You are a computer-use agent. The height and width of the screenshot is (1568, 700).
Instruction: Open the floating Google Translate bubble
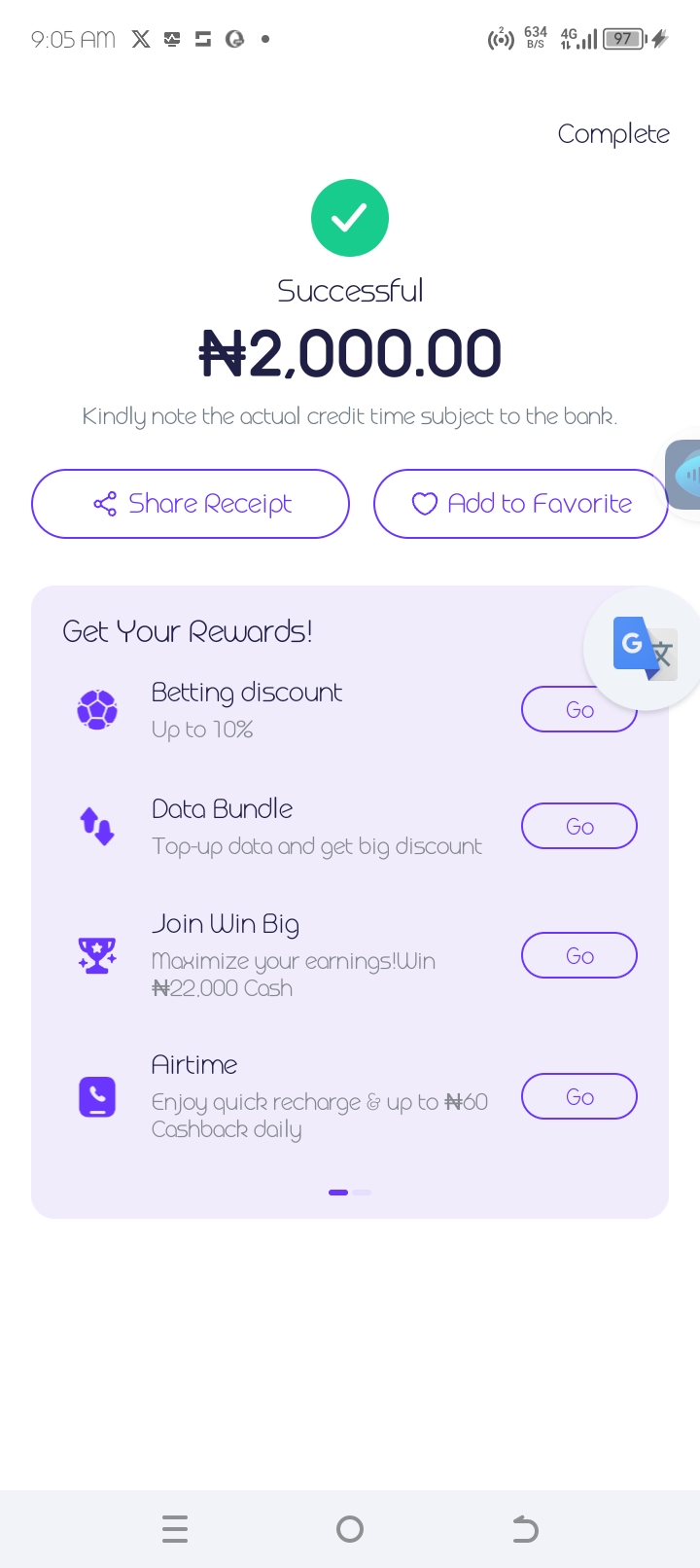644,648
